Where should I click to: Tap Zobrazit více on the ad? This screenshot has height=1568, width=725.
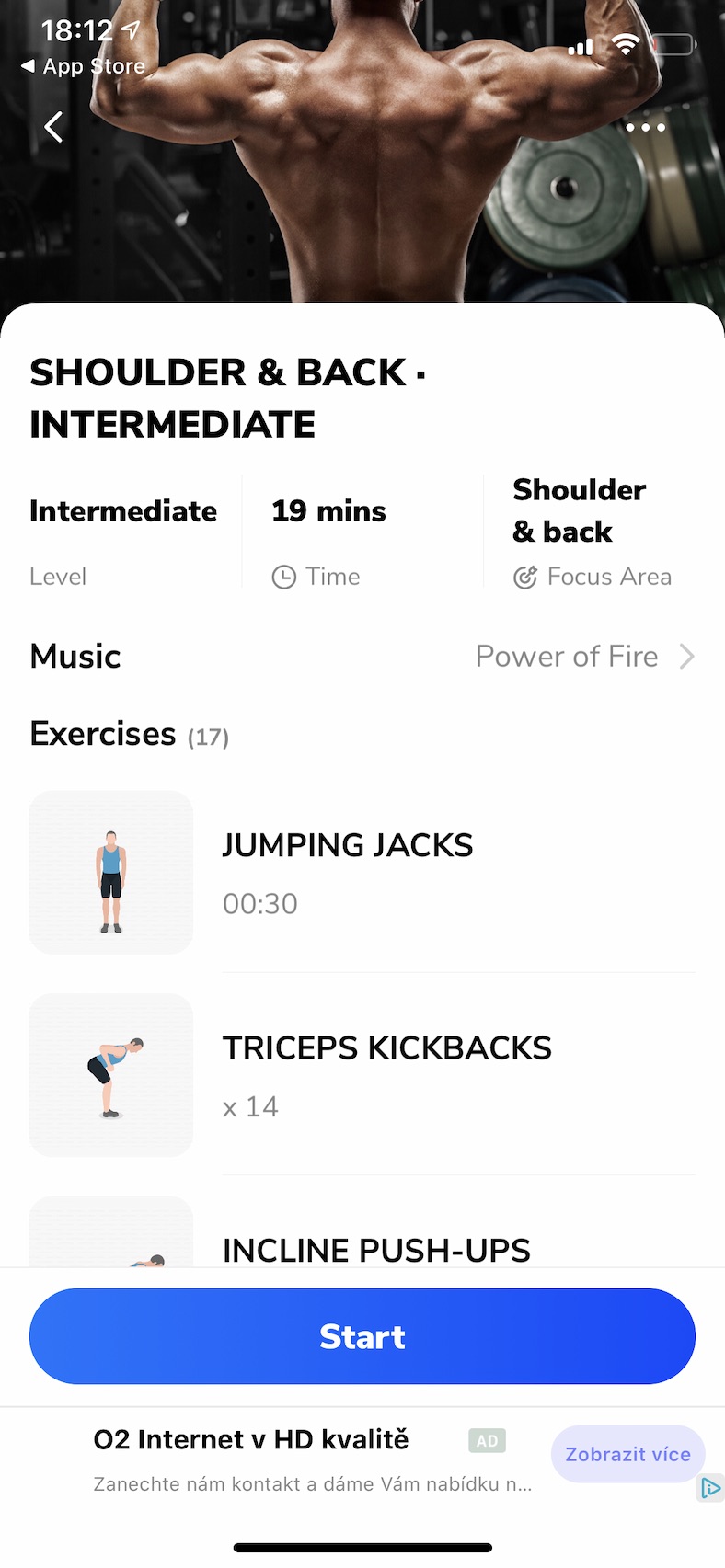[x=627, y=1454]
